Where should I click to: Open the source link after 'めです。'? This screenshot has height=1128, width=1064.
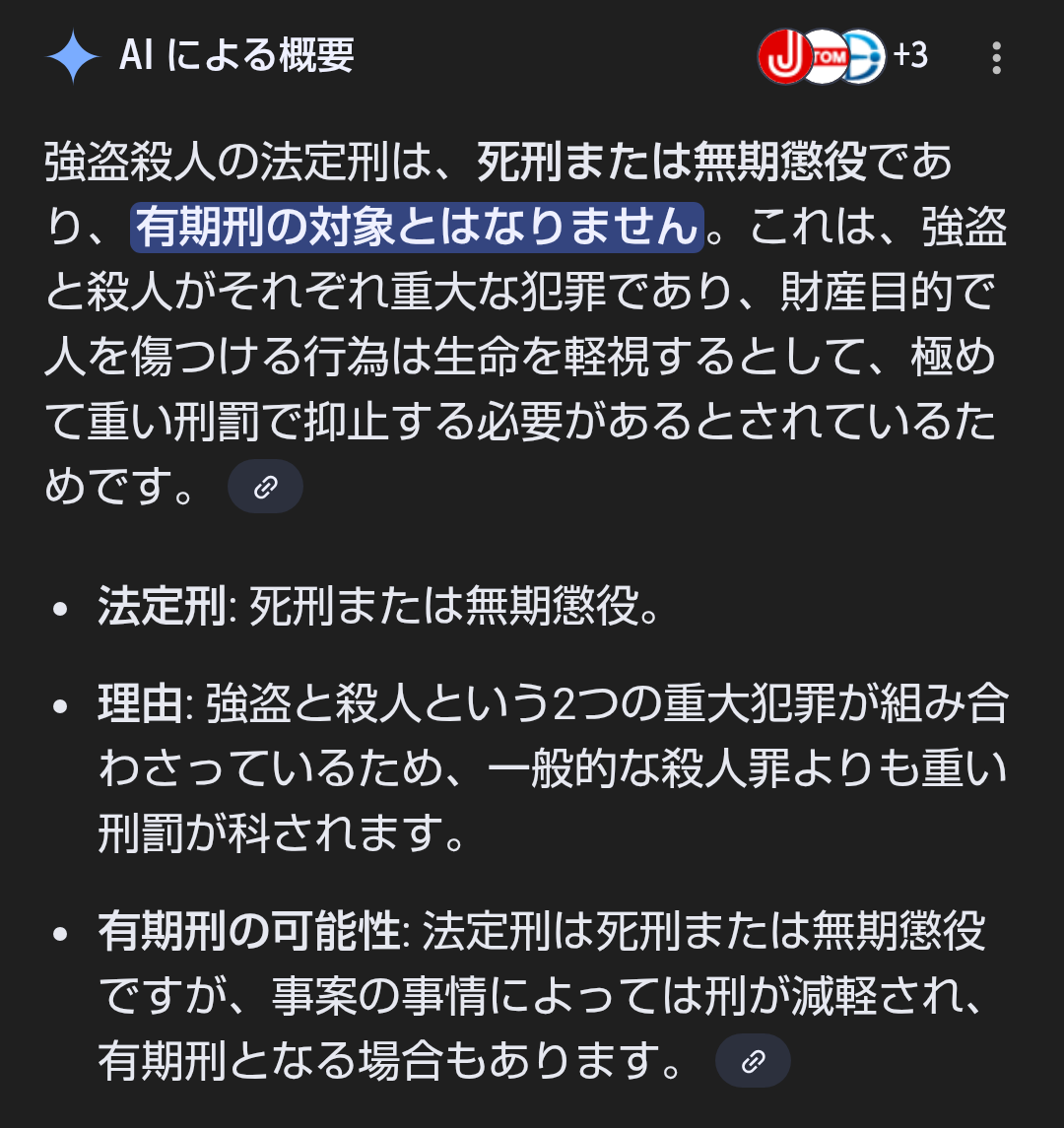[265, 487]
